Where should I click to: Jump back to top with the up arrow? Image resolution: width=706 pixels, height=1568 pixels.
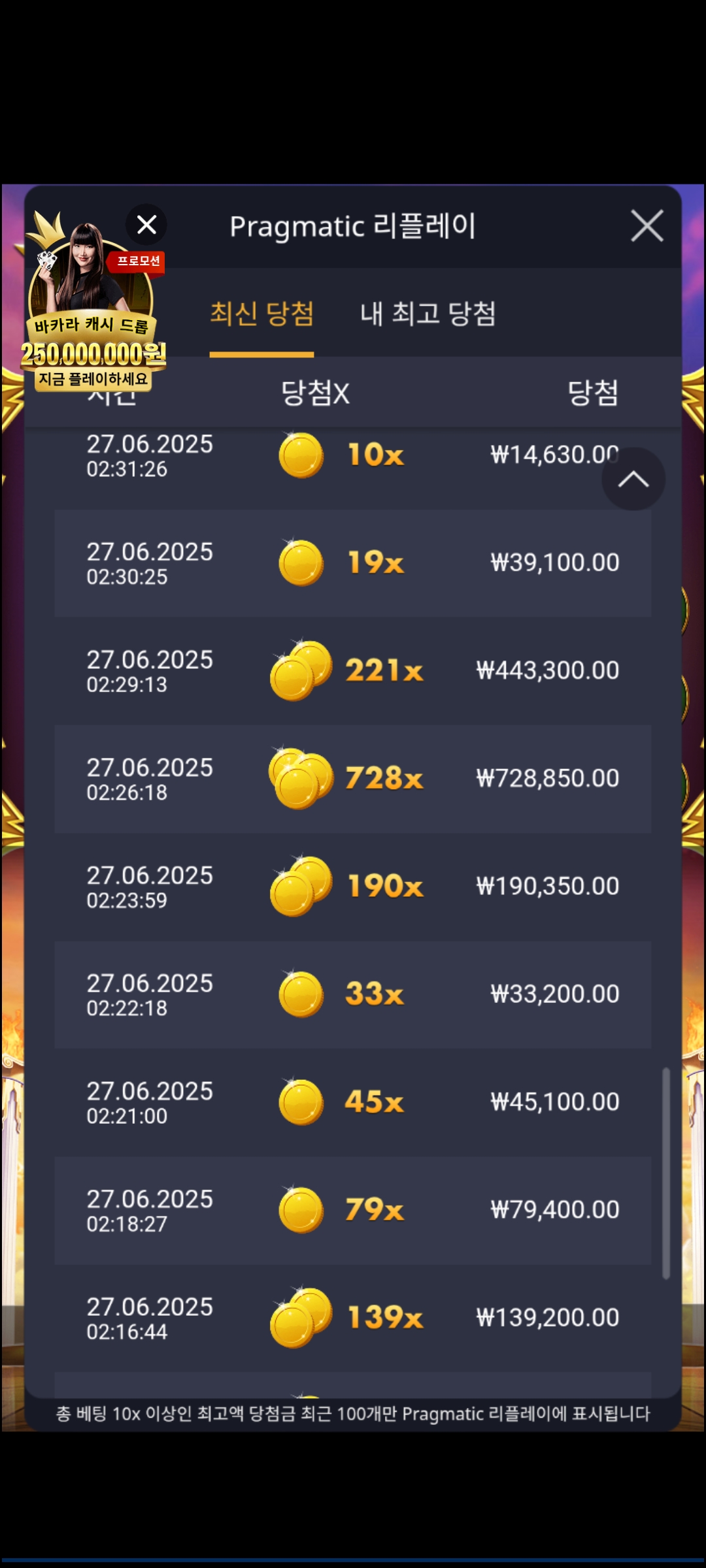(633, 480)
